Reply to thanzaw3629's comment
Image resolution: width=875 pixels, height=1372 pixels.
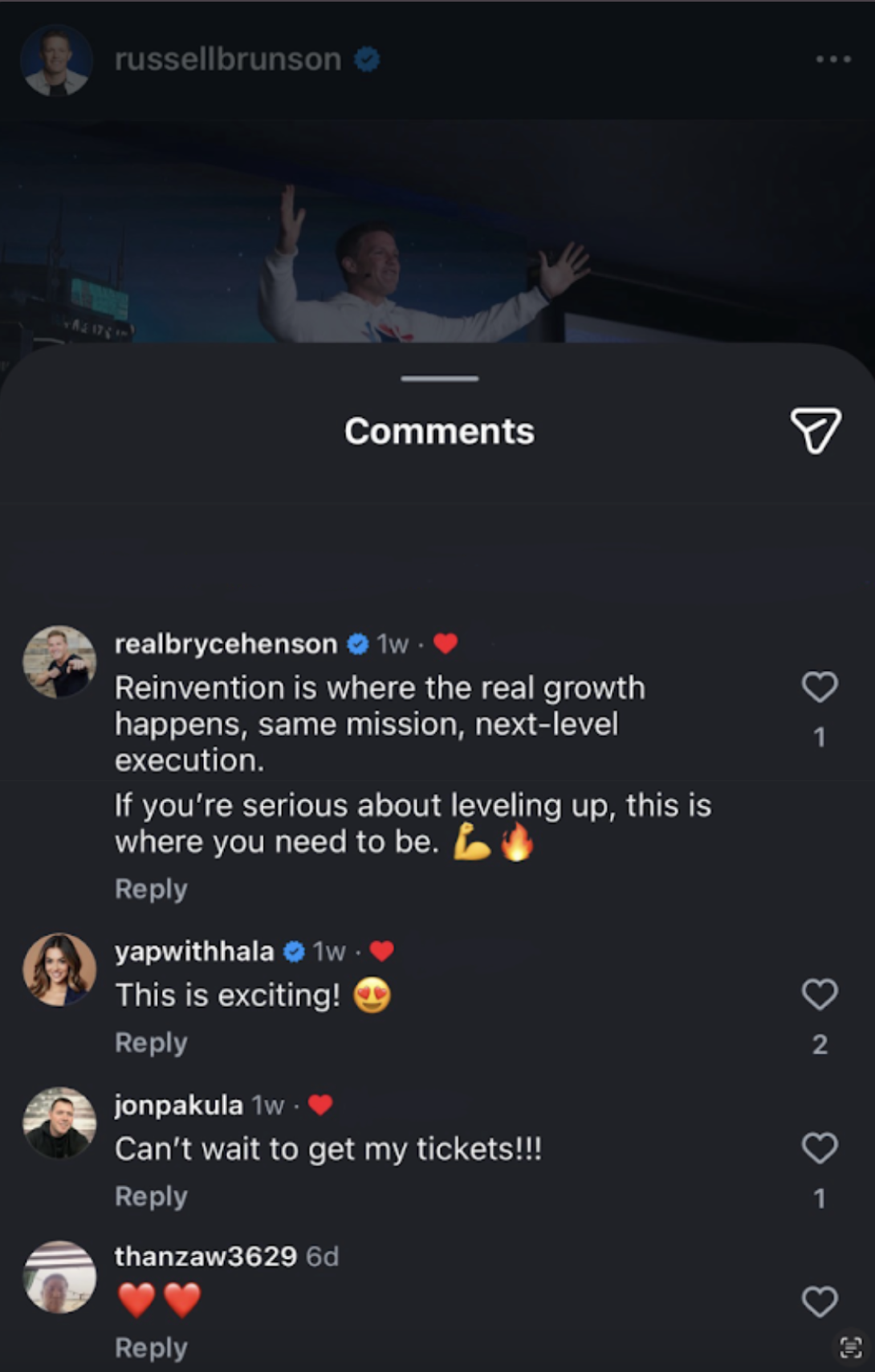tap(151, 1348)
